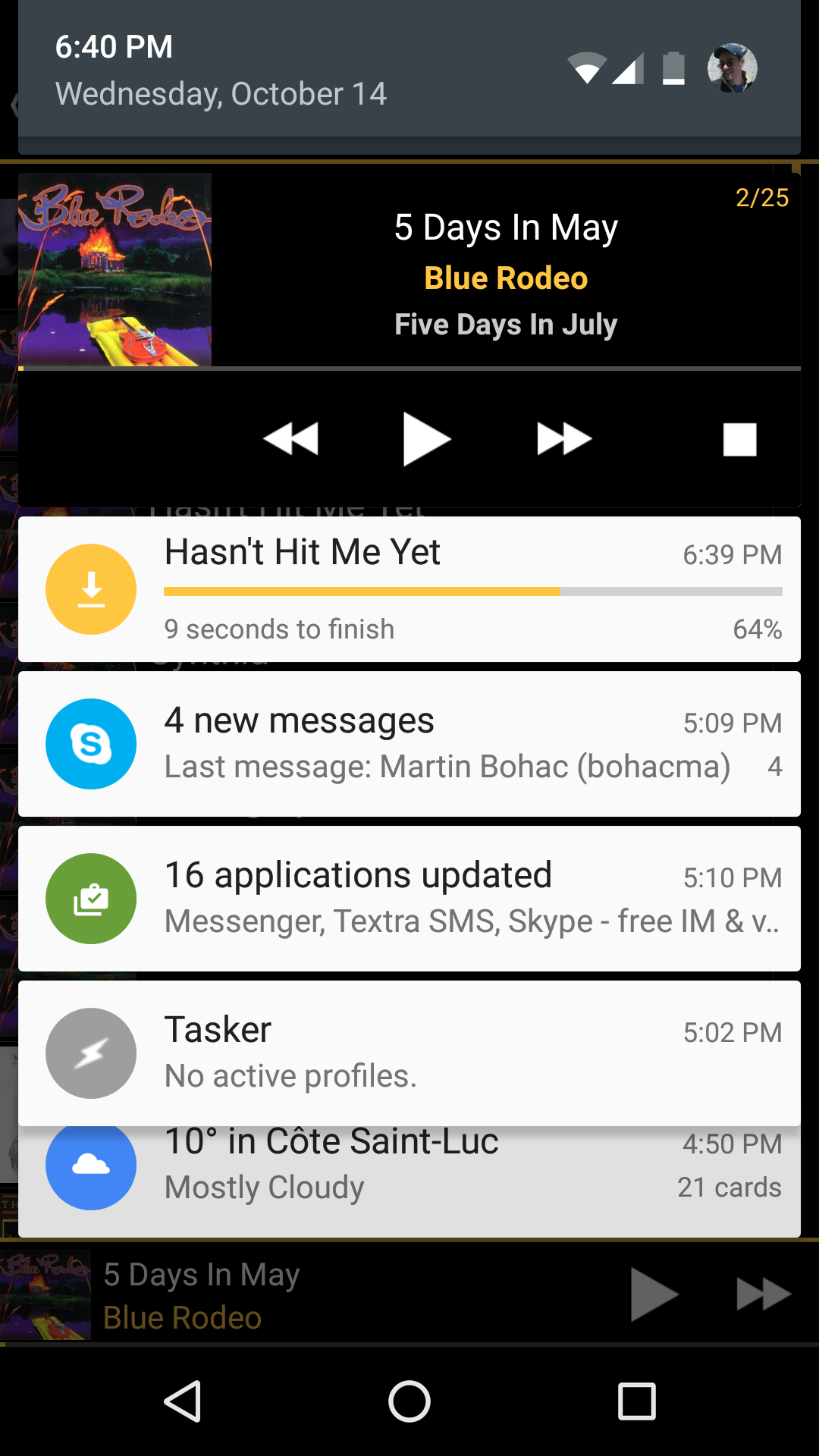
Task: Rewind to previous track in media notification
Action: (x=291, y=439)
